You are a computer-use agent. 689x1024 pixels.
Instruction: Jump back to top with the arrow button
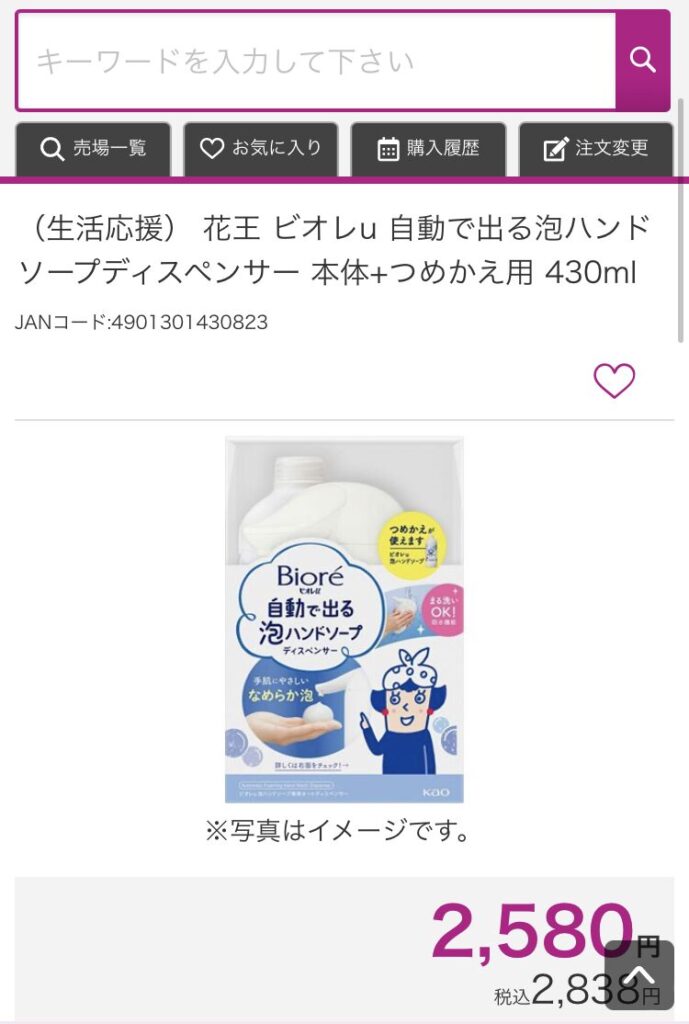(639, 975)
